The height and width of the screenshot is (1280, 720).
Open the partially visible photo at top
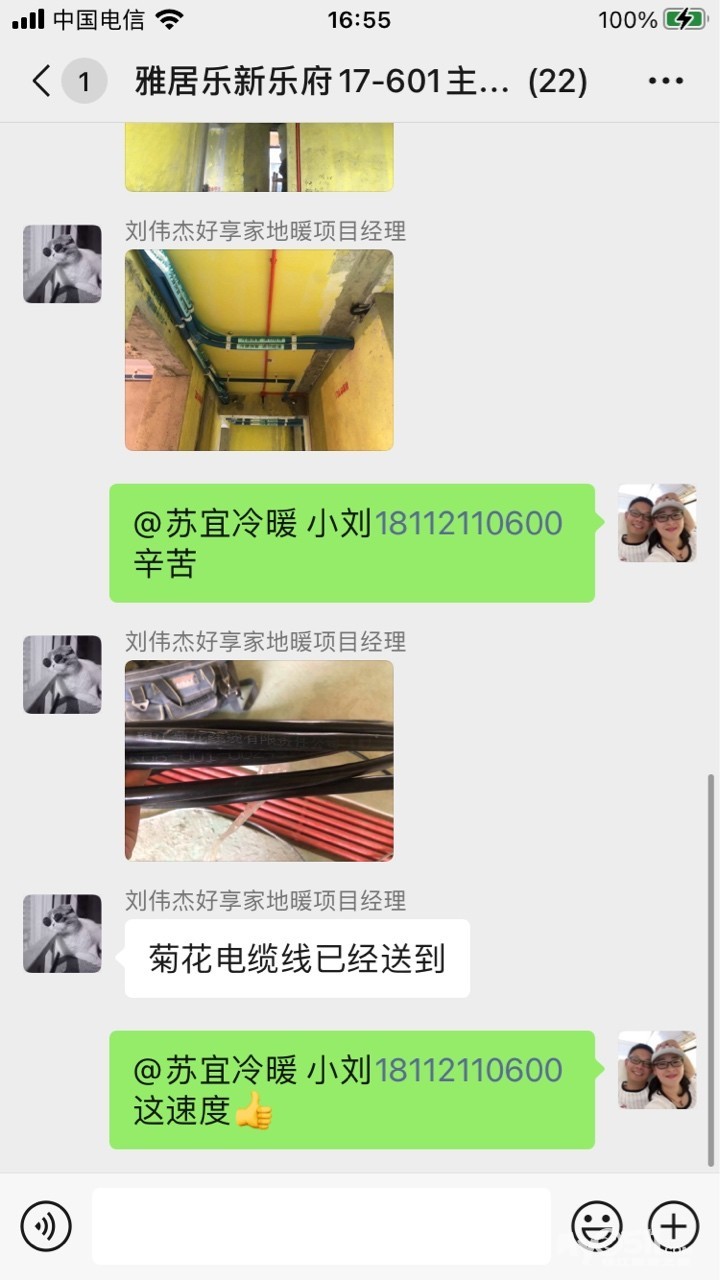tap(259, 156)
